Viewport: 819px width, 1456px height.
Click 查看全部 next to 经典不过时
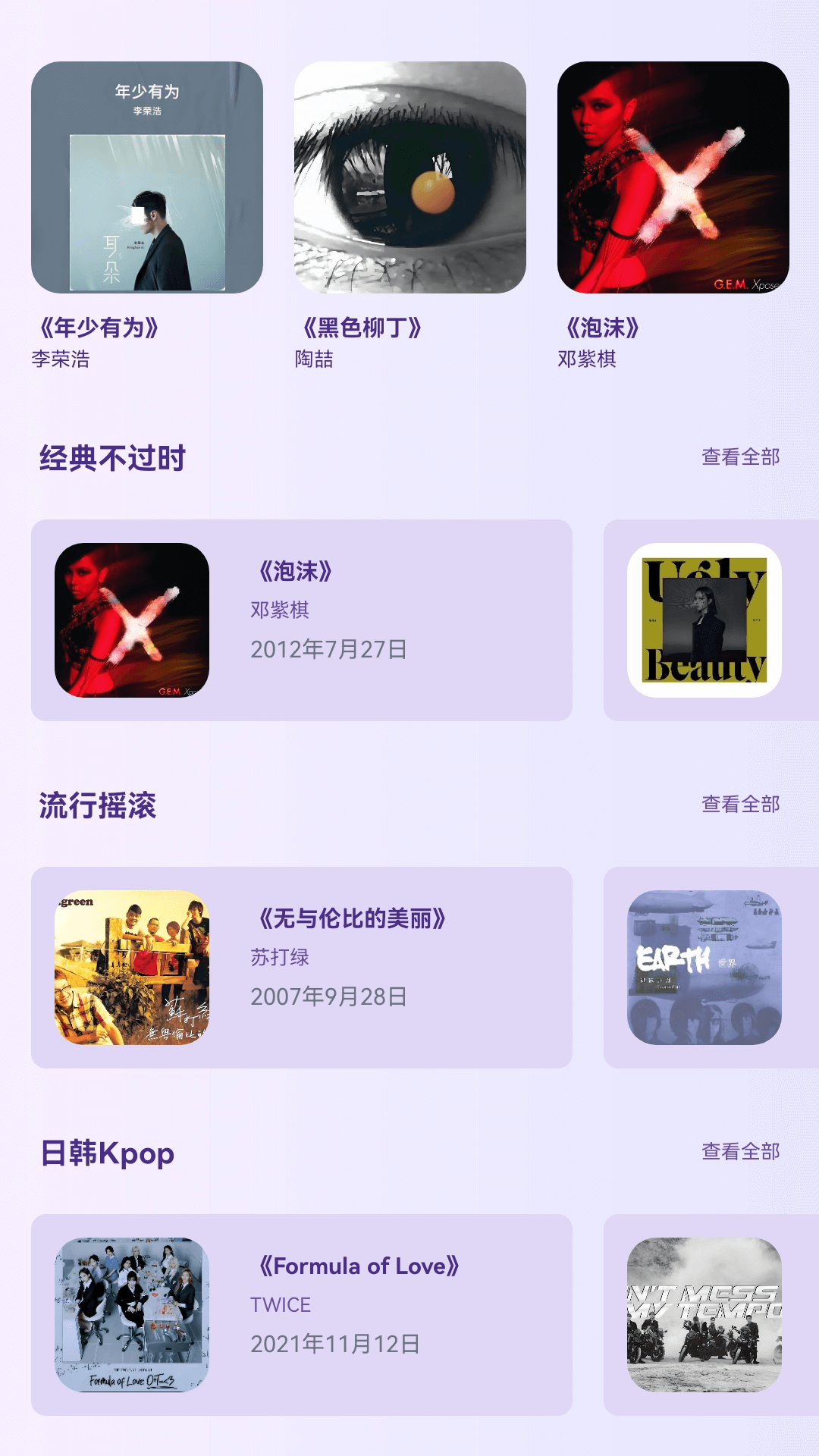[x=741, y=457]
